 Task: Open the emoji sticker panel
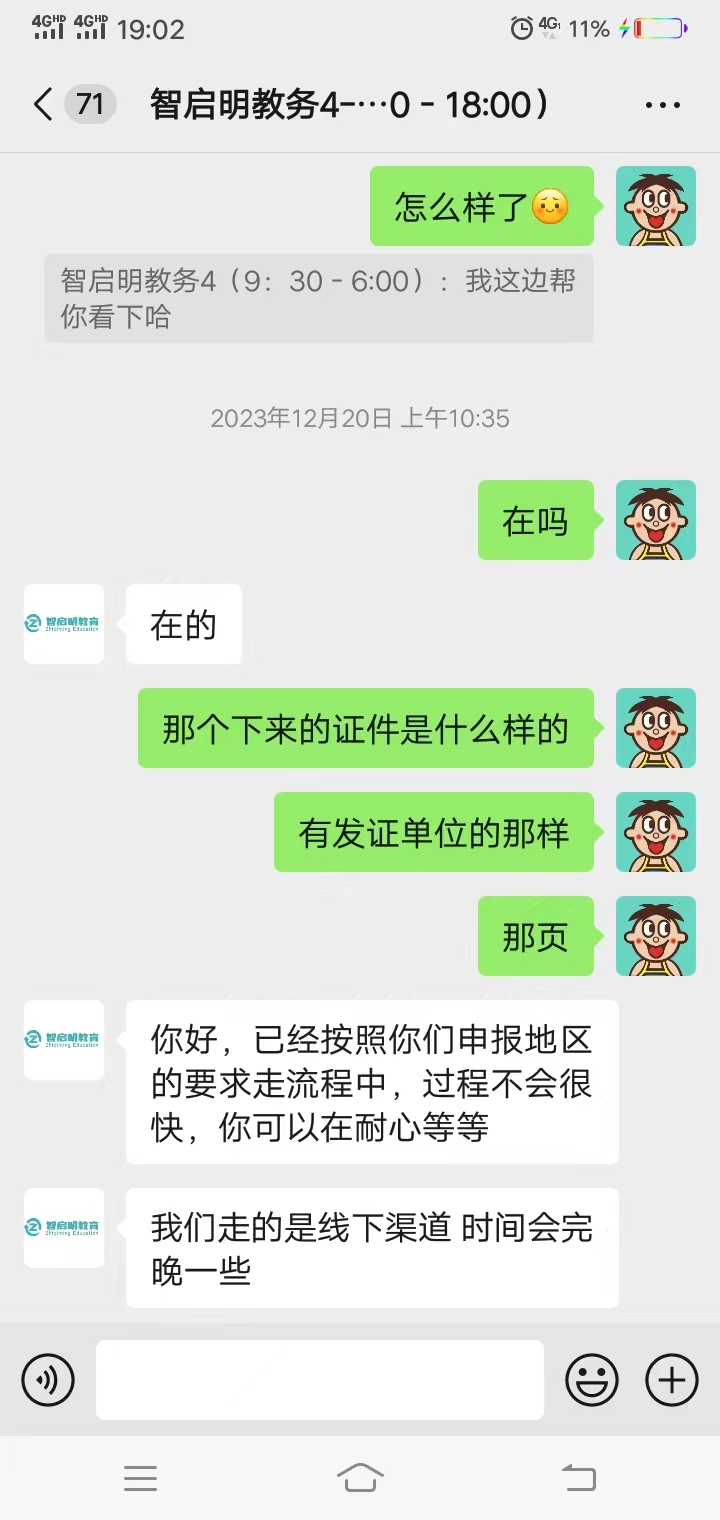point(592,1380)
